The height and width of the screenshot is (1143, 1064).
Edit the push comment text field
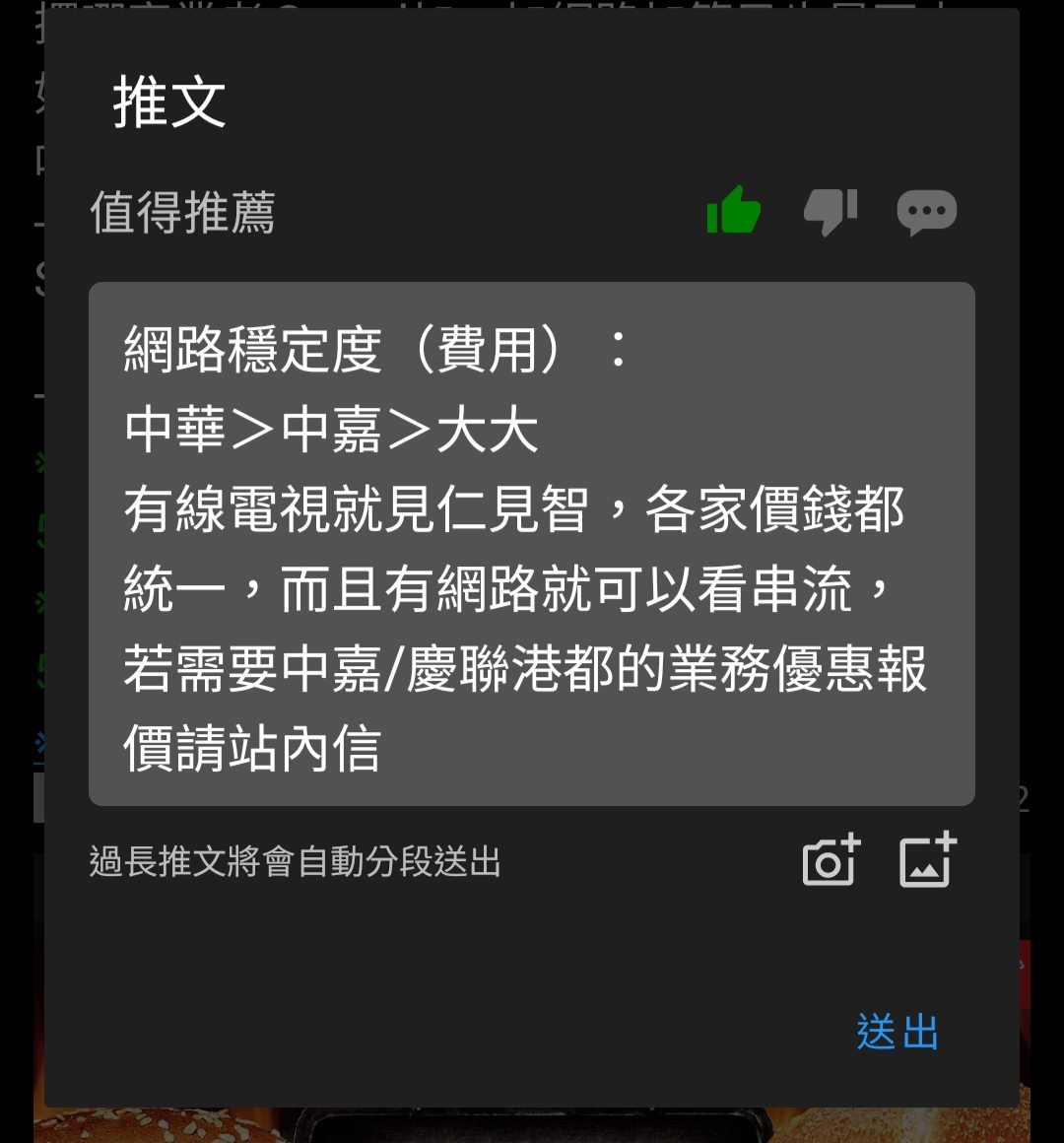[532, 544]
